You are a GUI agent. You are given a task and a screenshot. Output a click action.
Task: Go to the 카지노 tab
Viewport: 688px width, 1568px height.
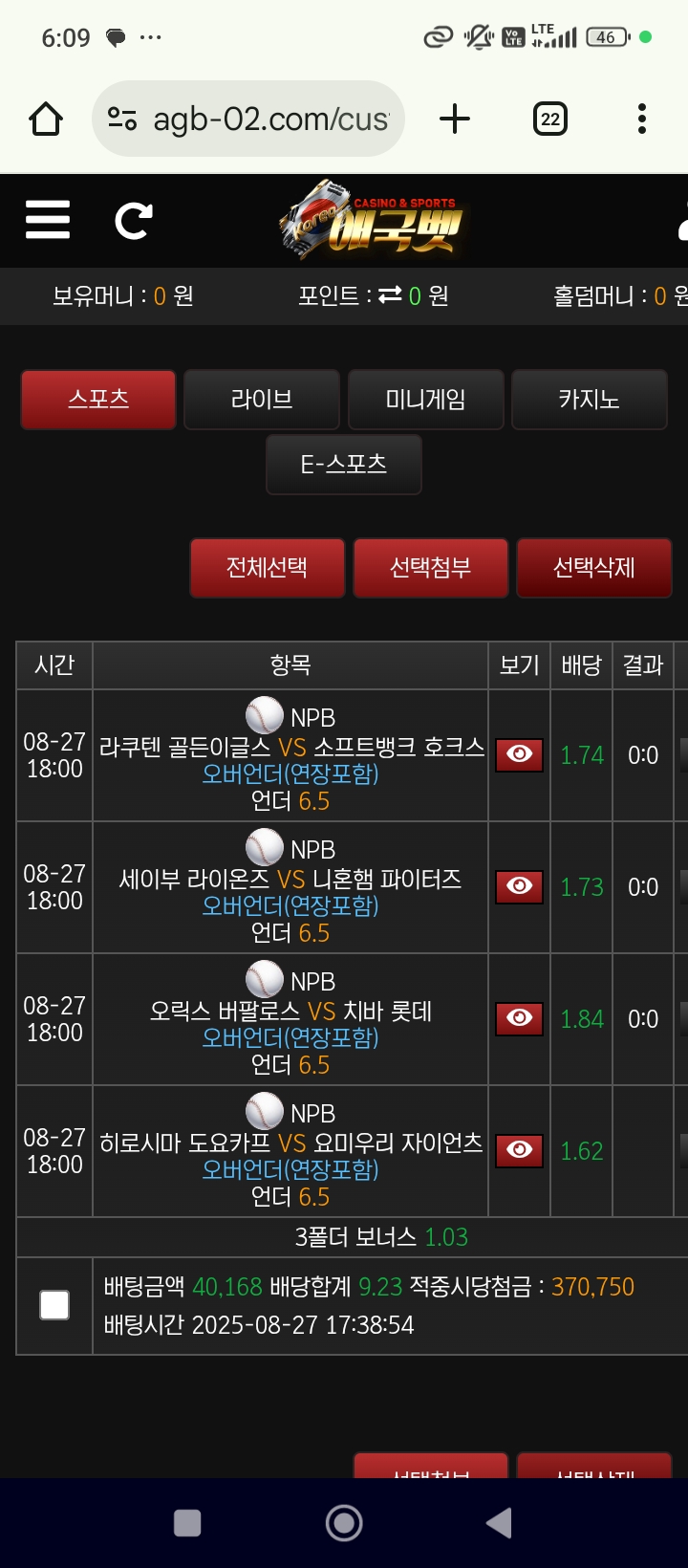(590, 400)
